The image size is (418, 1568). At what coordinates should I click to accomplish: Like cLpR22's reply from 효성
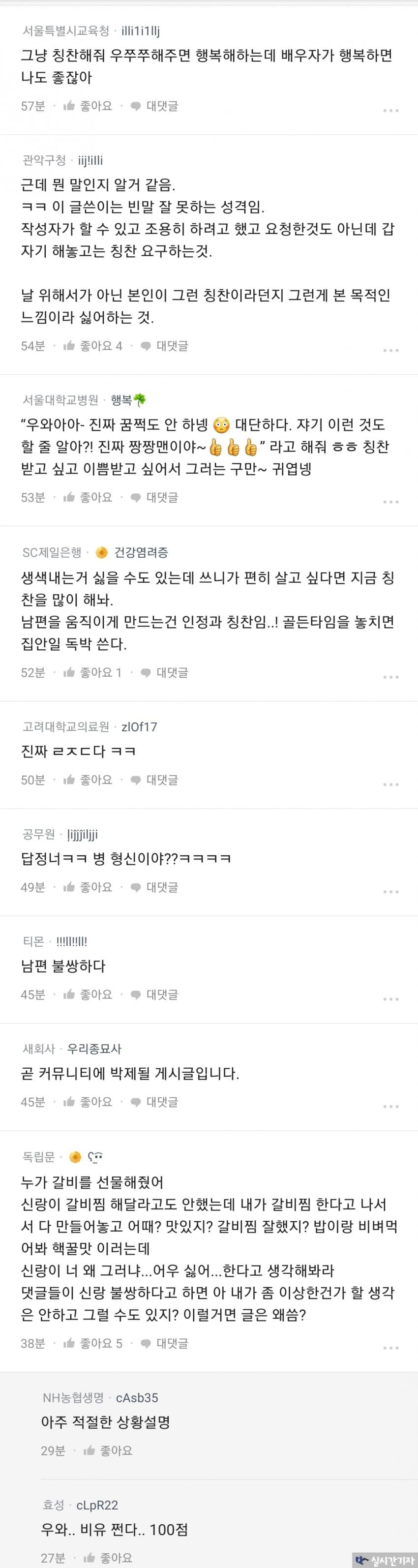click(x=108, y=1558)
